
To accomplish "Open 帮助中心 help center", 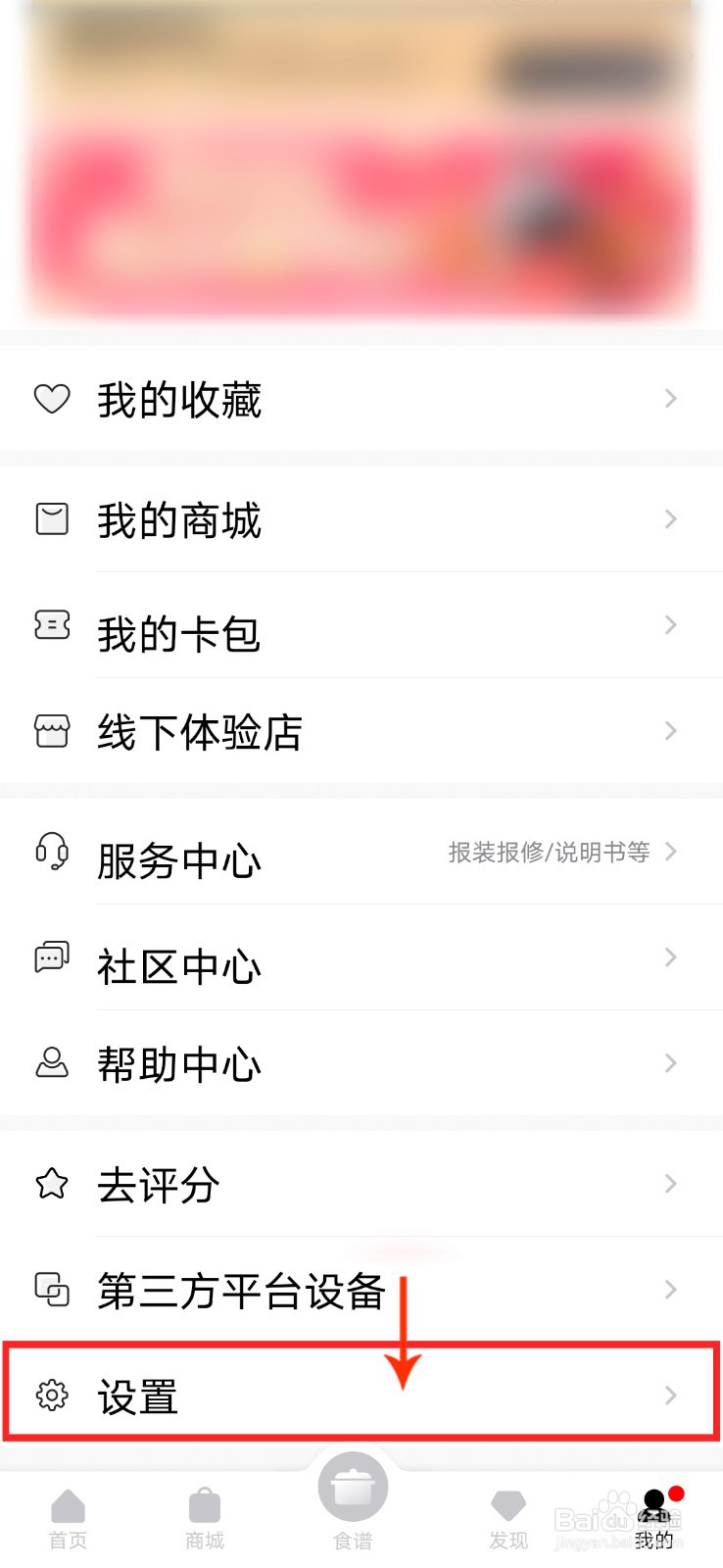I will (361, 1063).
